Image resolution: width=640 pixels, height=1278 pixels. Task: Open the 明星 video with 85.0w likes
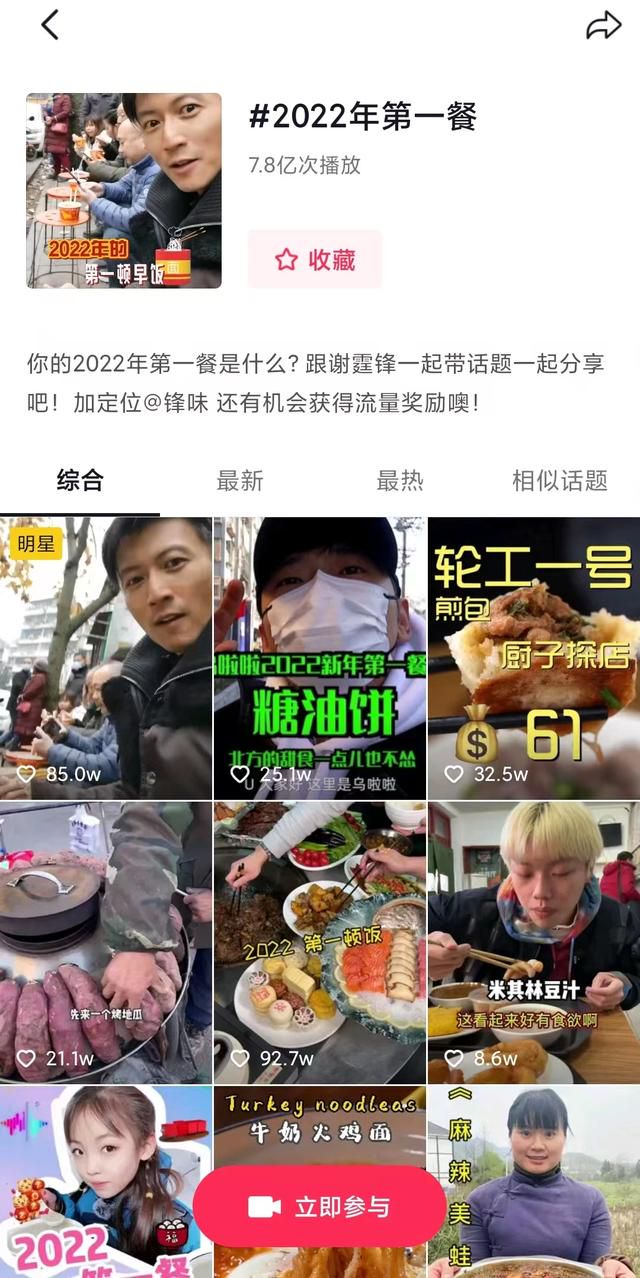(106, 658)
